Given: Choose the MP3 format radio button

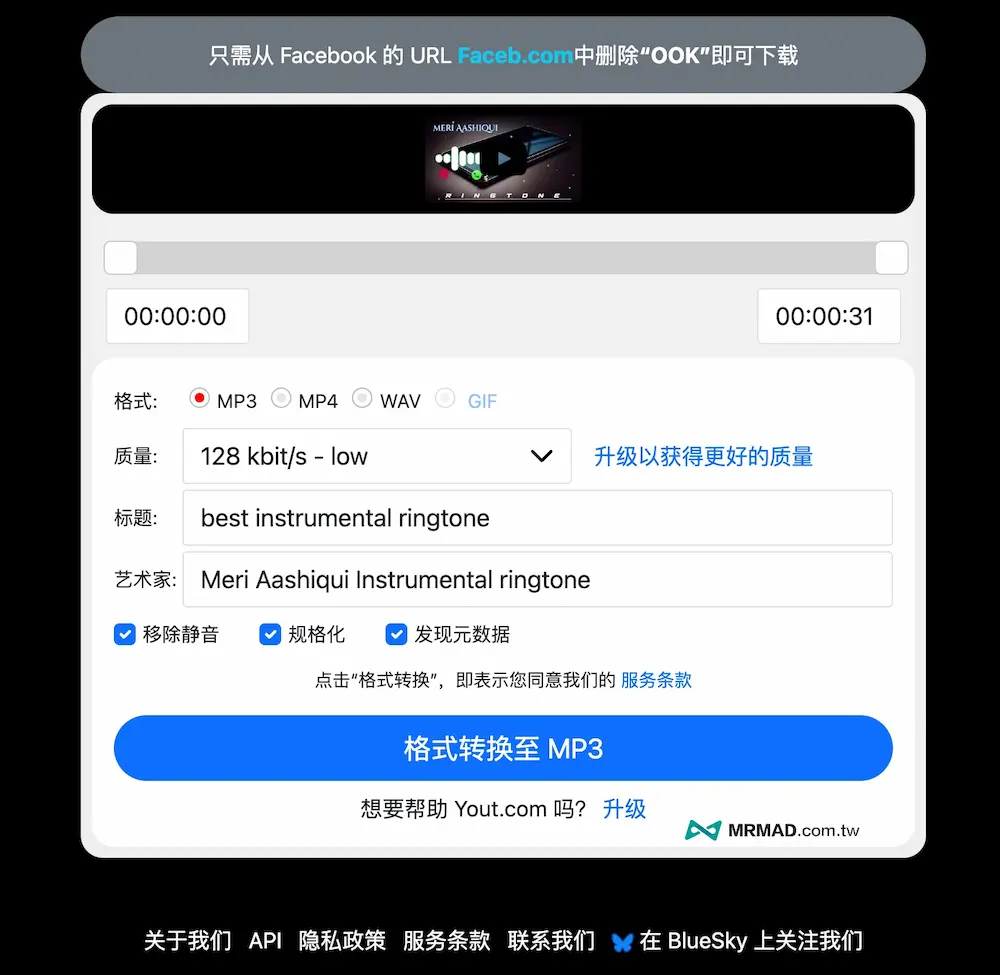Looking at the screenshot, I should pos(198,399).
